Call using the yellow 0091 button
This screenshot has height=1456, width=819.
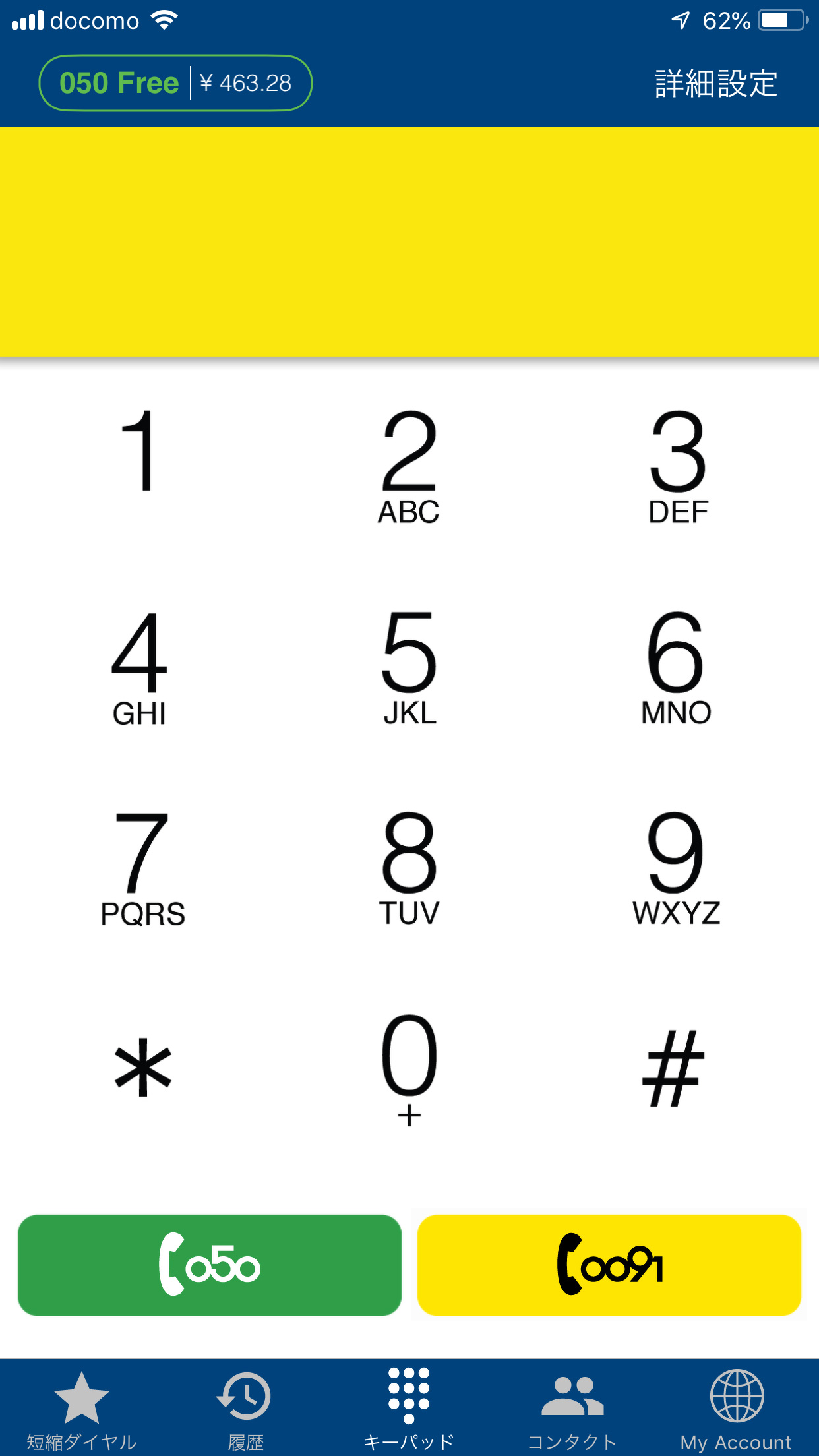(x=609, y=1265)
